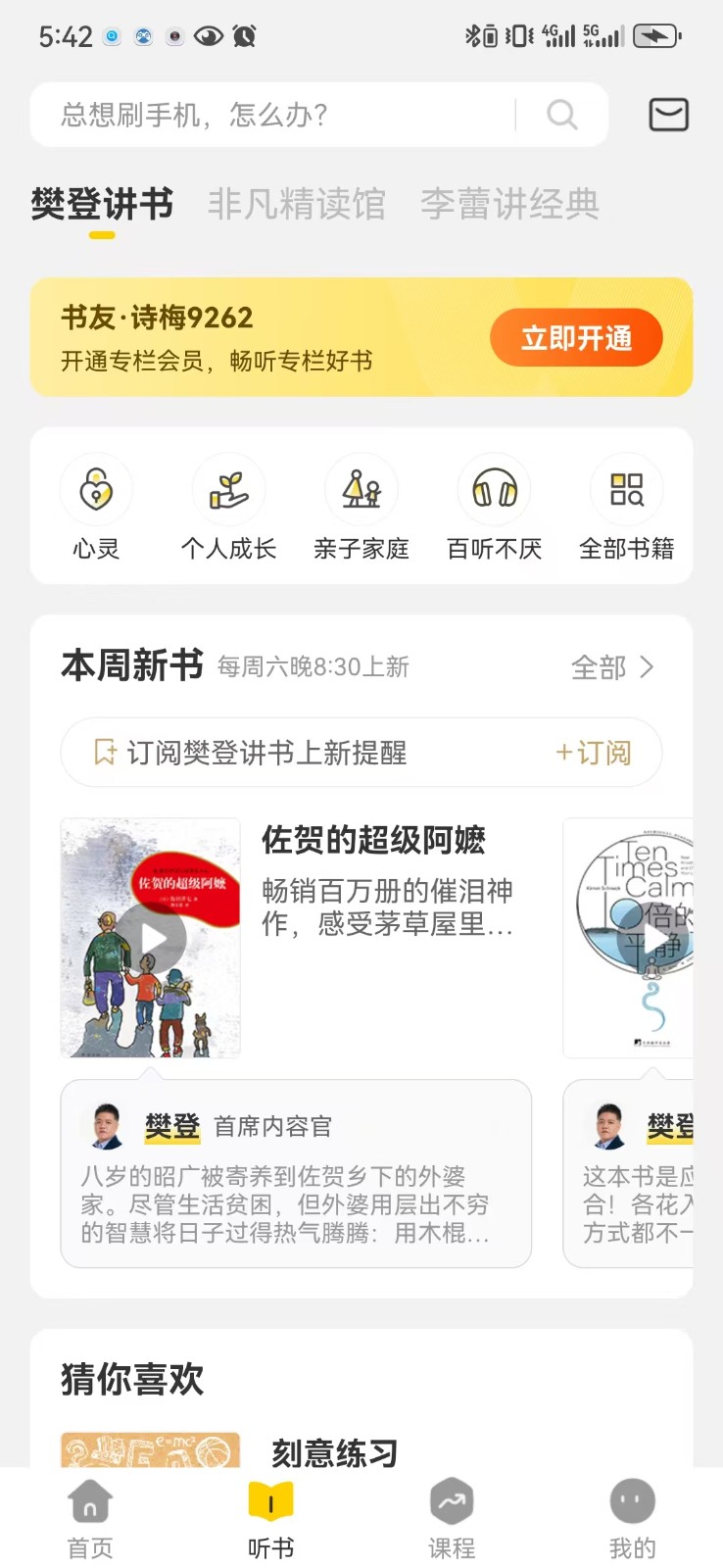Tap the 我的 navigation icon
The width and height of the screenshot is (723, 1568).
pos(632,1499)
